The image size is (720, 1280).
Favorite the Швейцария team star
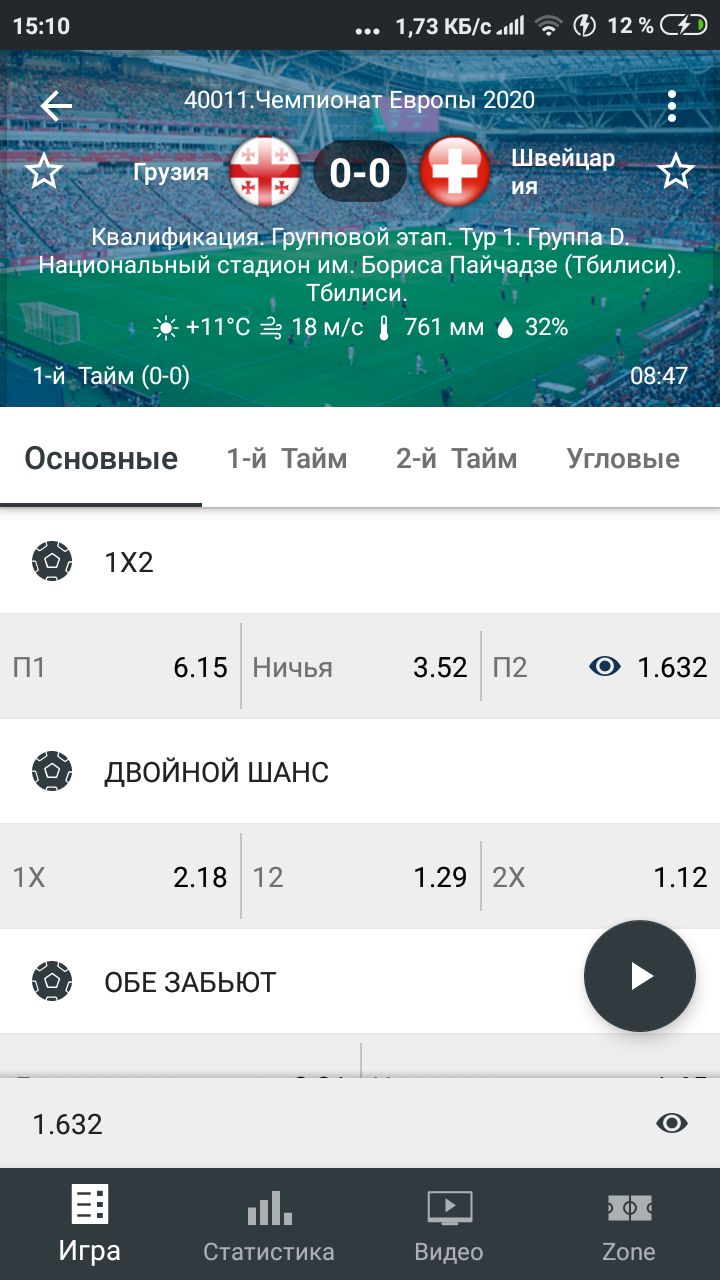[x=676, y=172]
